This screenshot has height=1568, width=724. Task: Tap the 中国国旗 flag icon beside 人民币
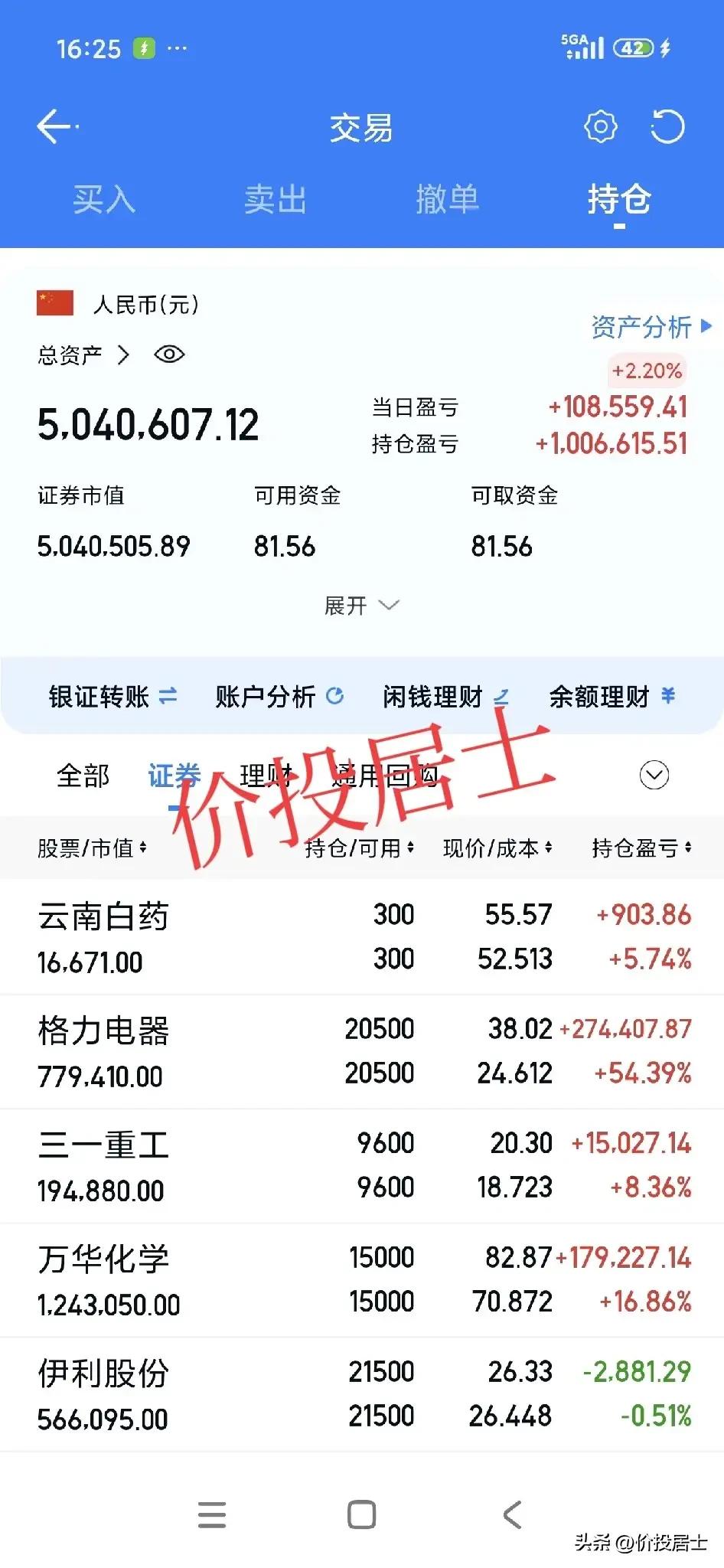[x=53, y=302]
